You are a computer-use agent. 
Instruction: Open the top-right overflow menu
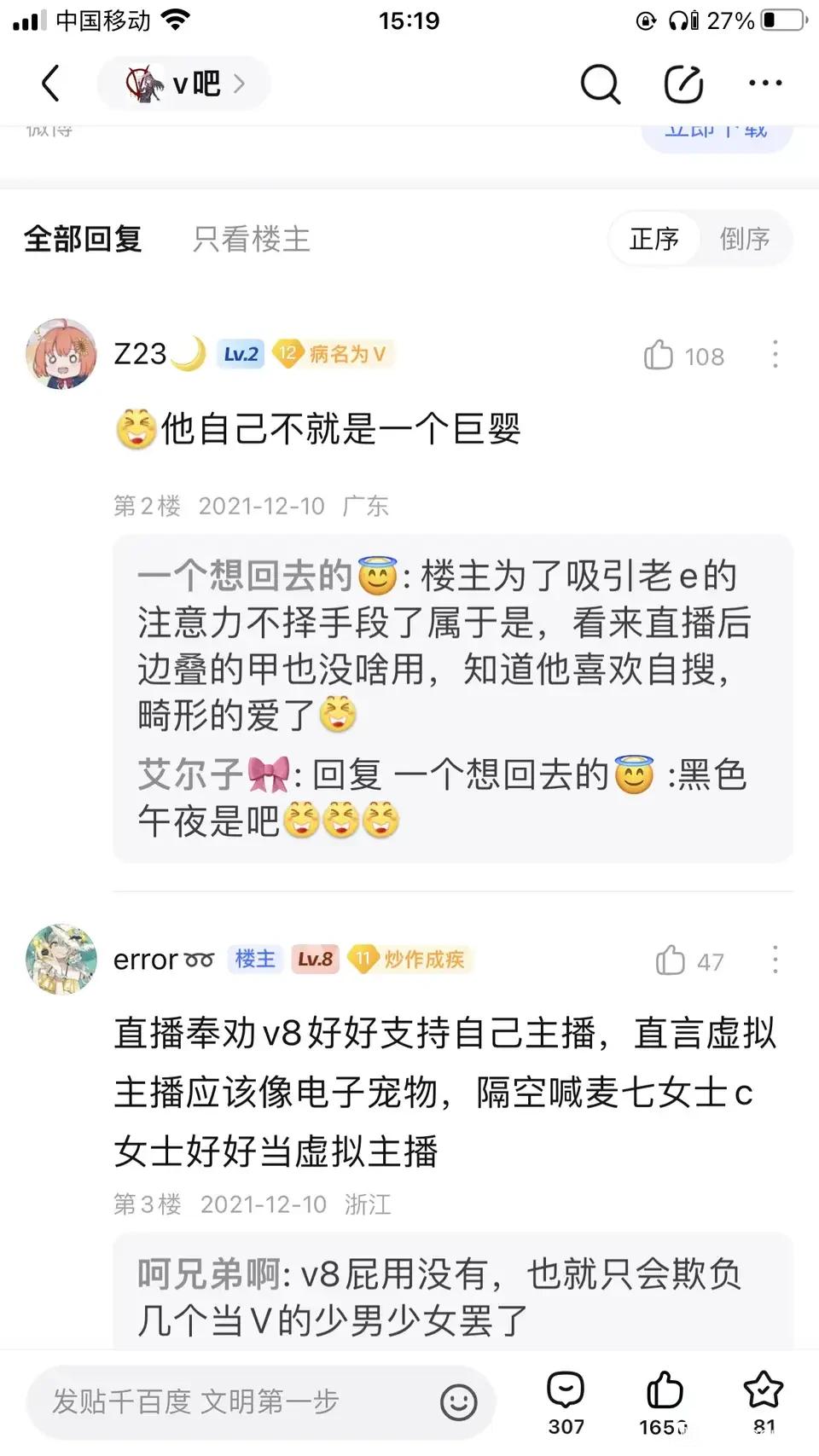[765, 84]
